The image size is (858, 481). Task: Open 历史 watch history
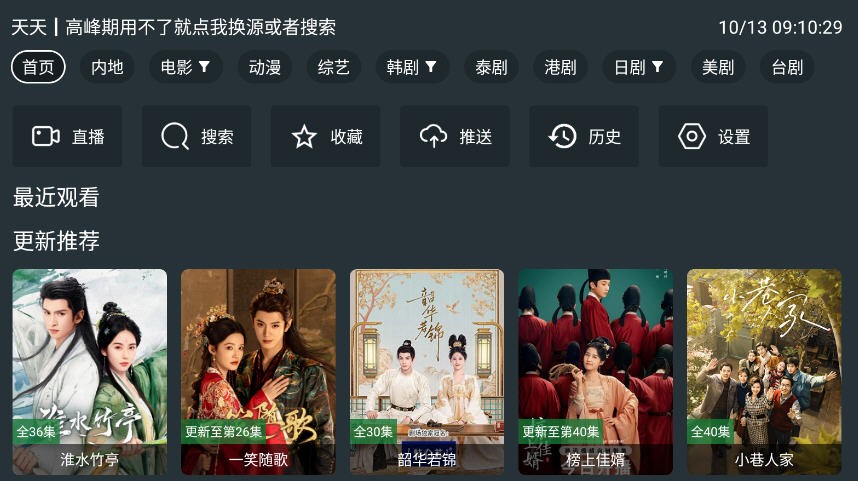[x=584, y=136]
